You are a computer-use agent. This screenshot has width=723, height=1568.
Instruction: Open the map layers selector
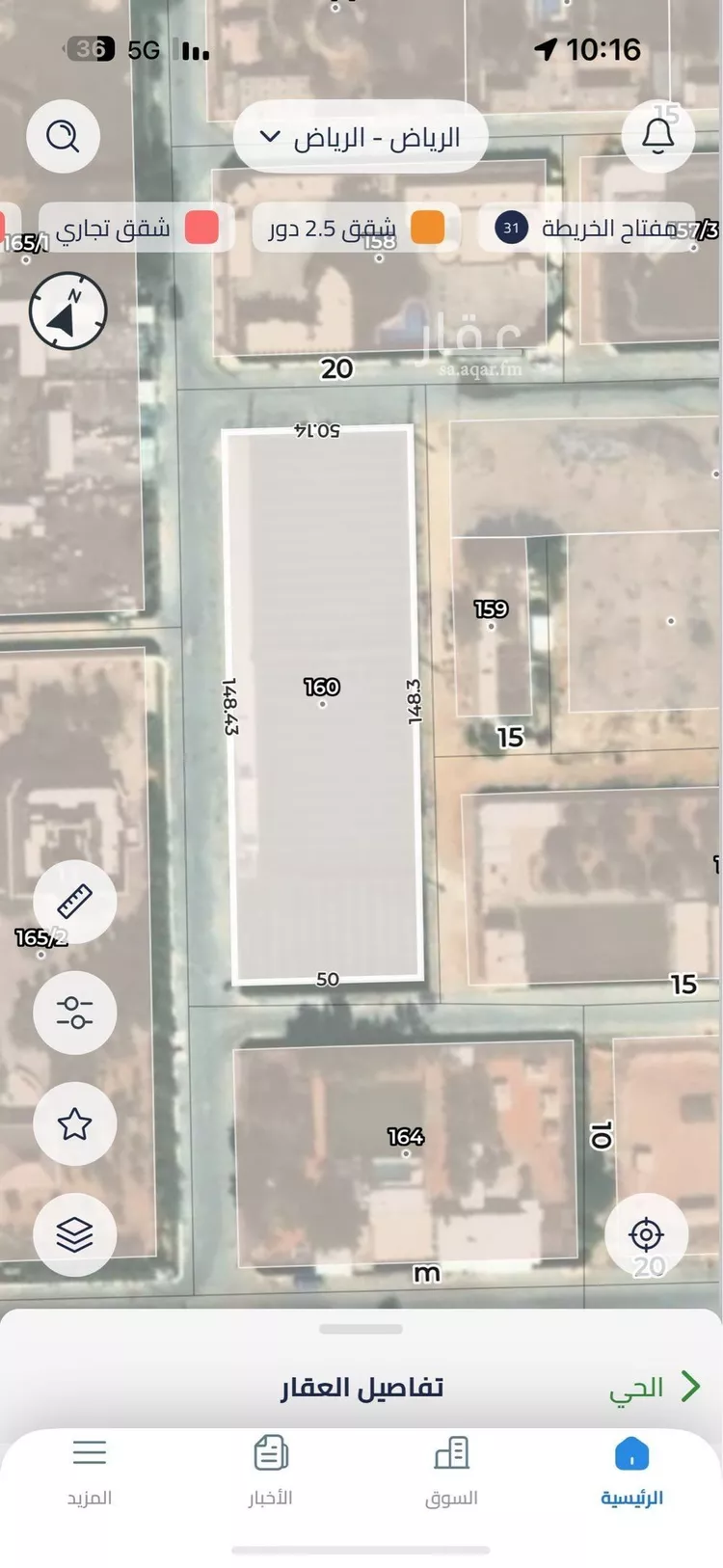75,1234
